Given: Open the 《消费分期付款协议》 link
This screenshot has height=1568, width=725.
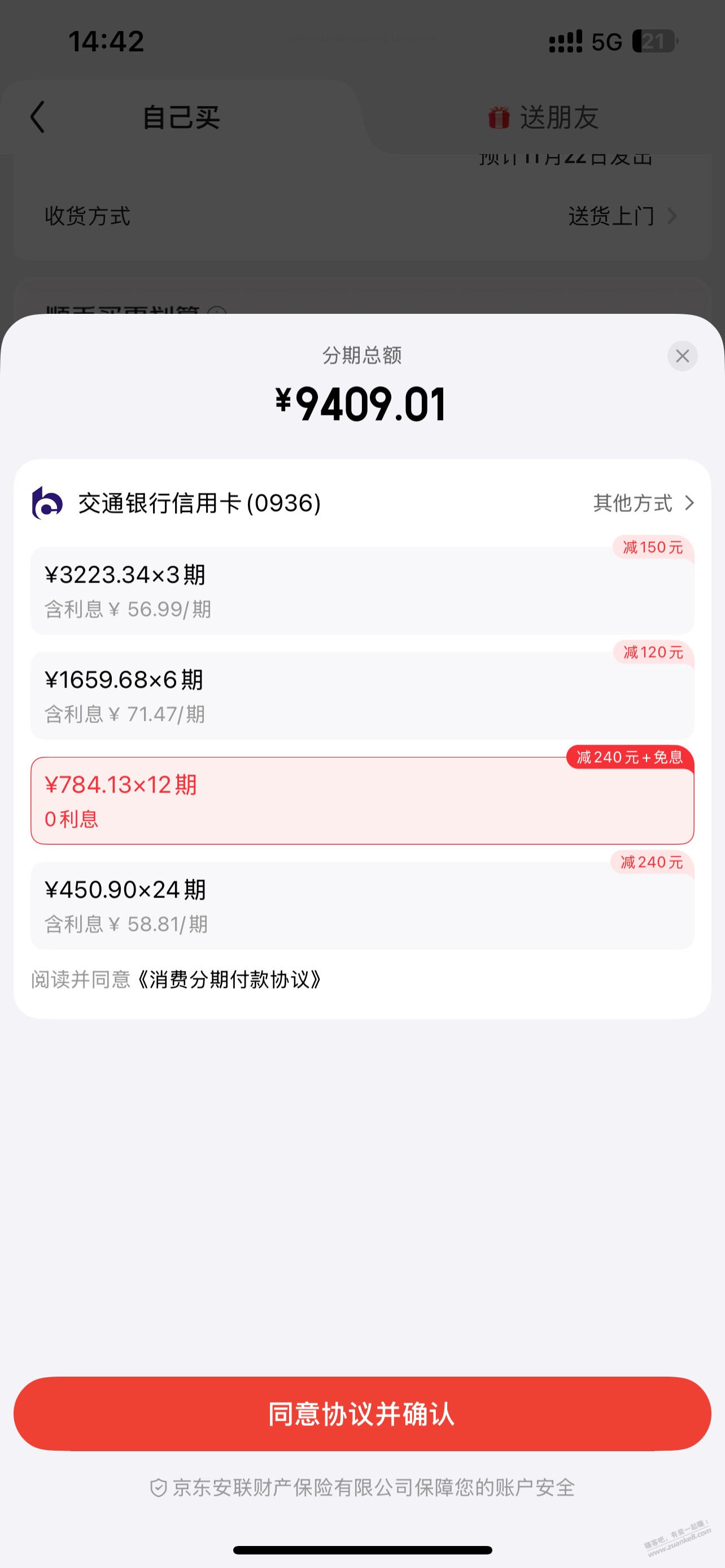Looking at the screenshot, I should coord(229,979).
